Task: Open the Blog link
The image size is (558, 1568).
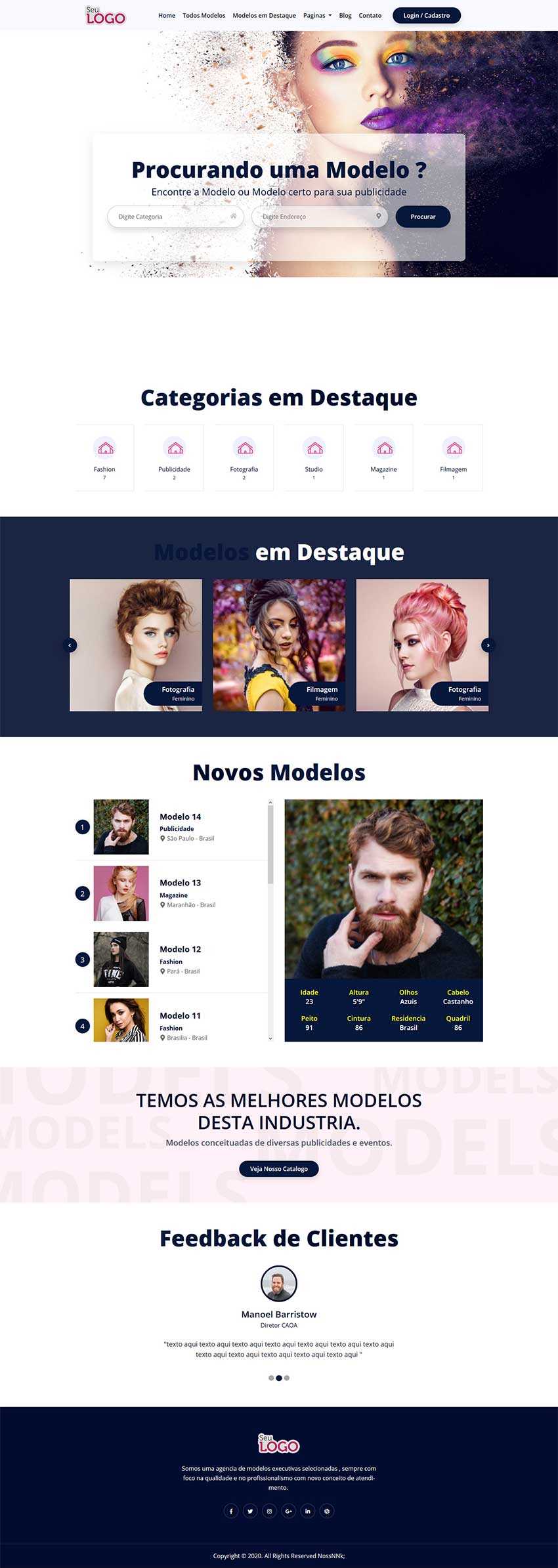Action: point(345,15)
